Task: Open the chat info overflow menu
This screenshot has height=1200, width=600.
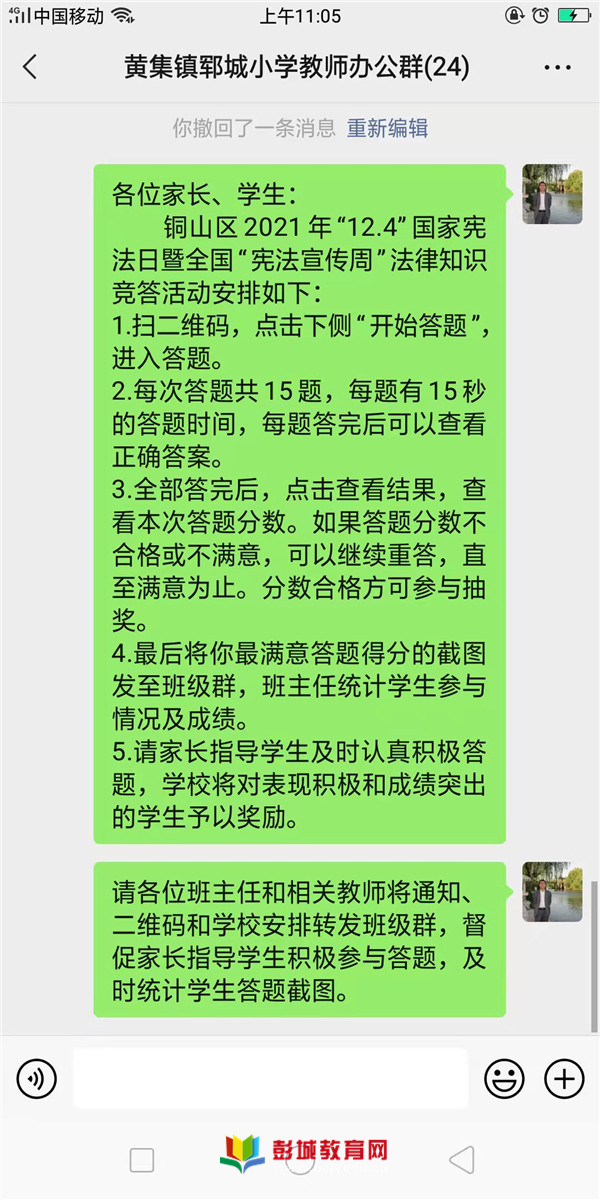Action: [x=557, y=67]
